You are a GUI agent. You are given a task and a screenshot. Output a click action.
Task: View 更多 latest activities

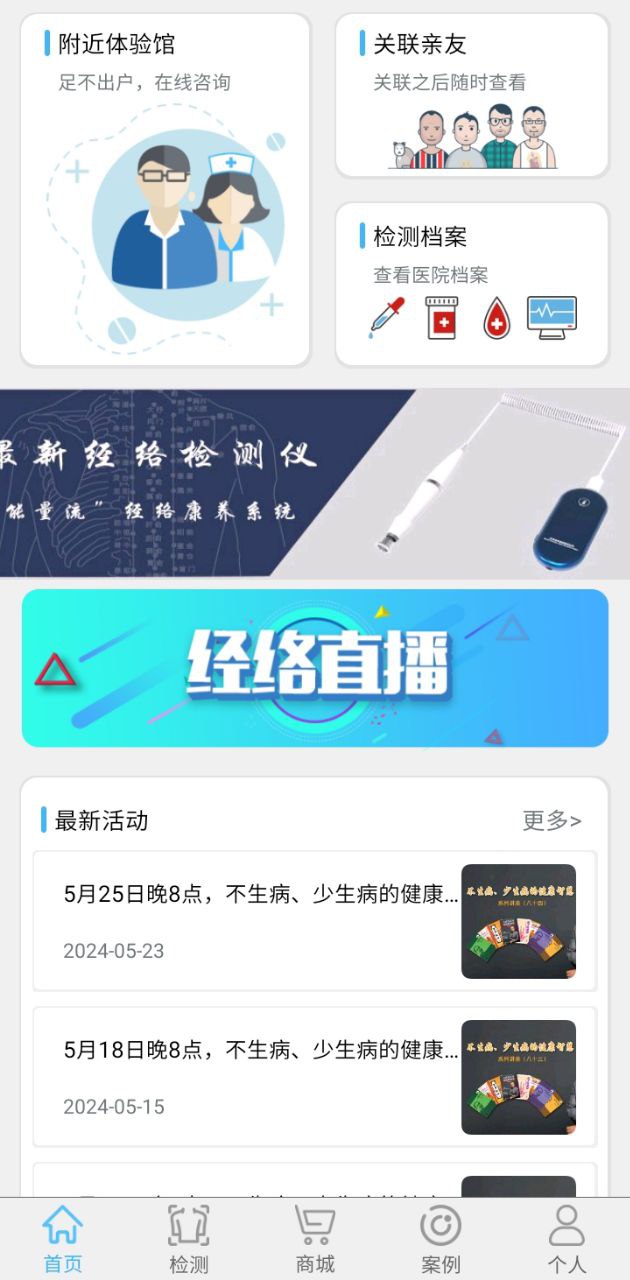tap(551, 821)
